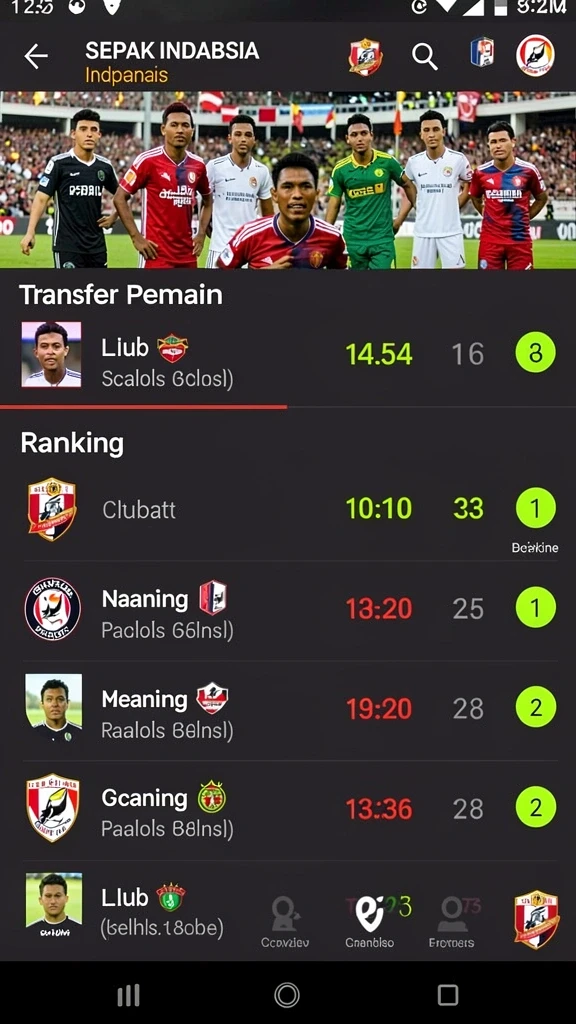576x1024 pixels.
Task: Open the search magnifier icon
Action: [424, 57]
